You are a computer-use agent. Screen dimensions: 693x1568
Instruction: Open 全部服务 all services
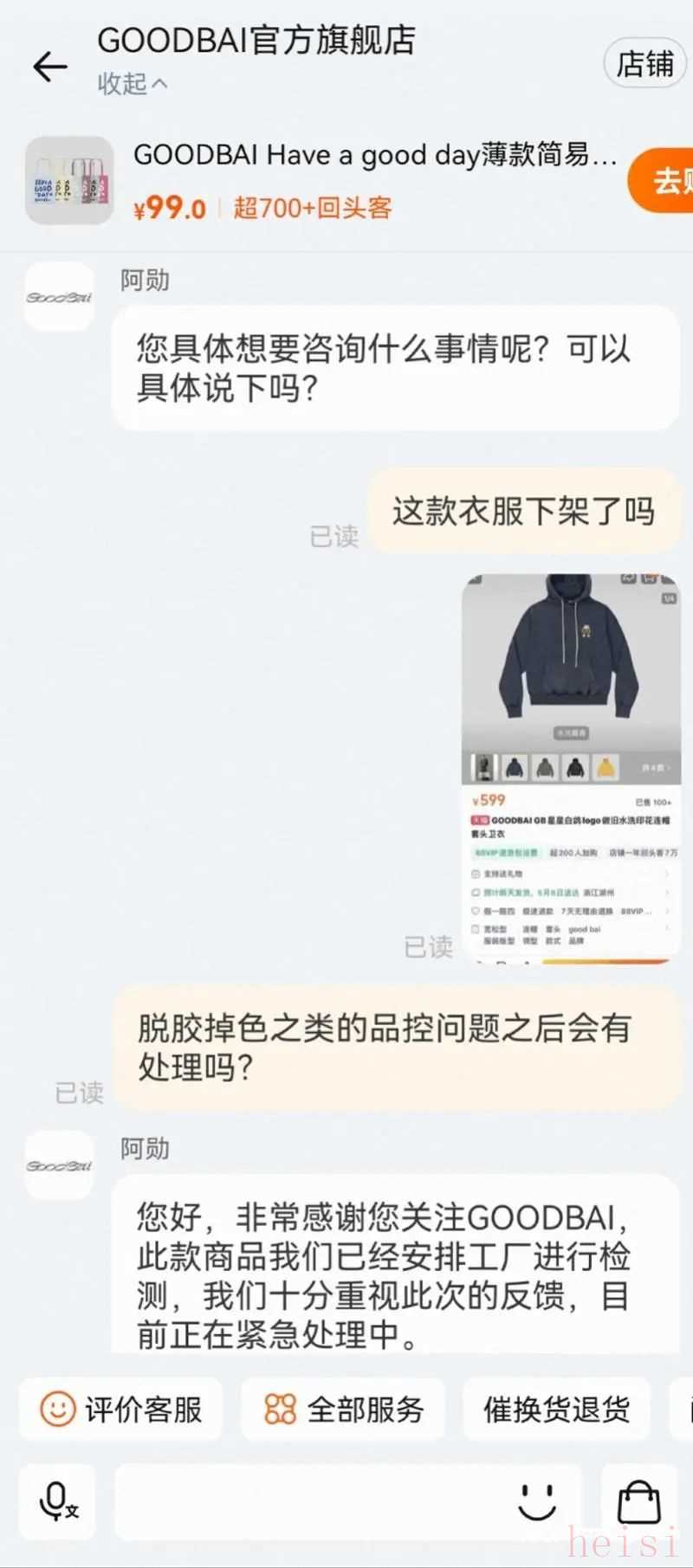[x=343, y=1410]
